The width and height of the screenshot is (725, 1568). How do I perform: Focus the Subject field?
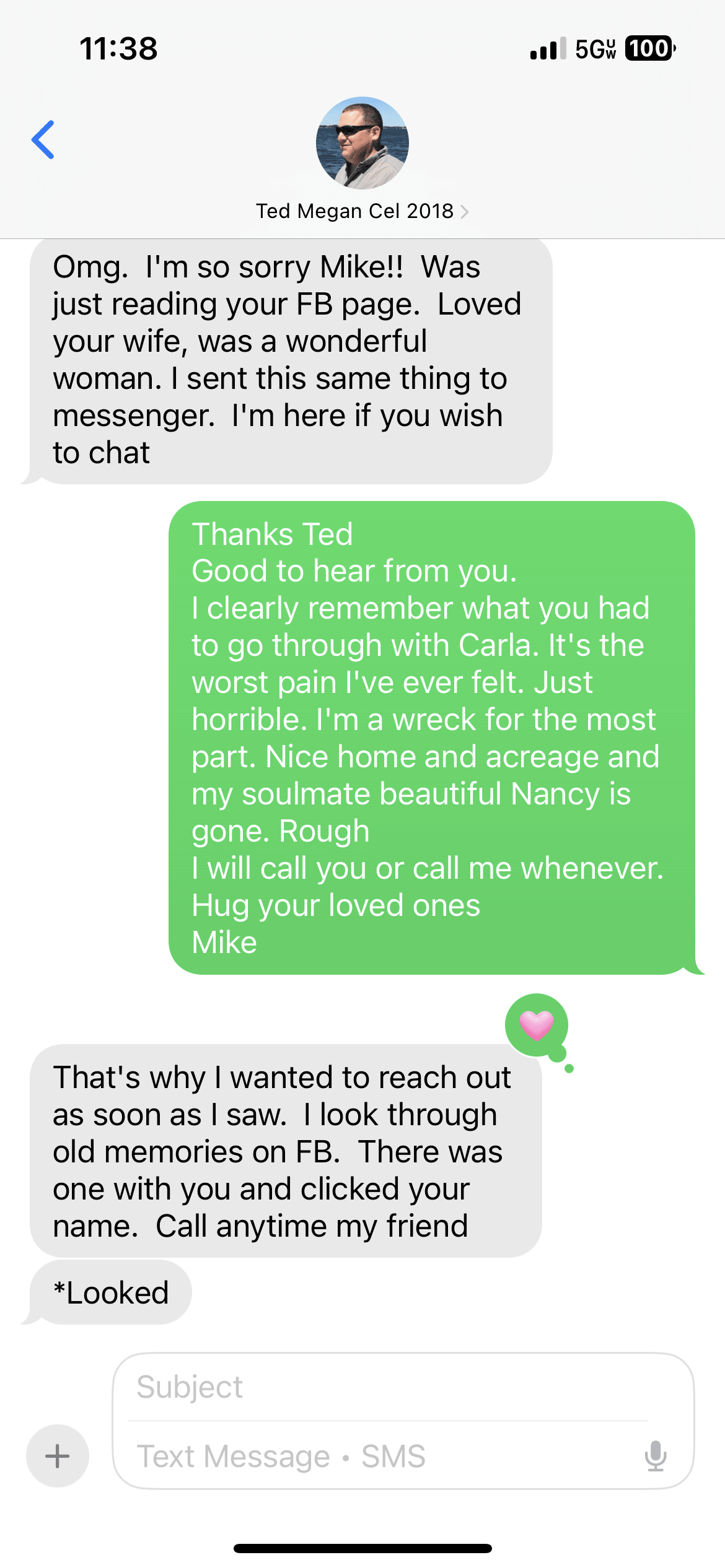pos(384,1387)
